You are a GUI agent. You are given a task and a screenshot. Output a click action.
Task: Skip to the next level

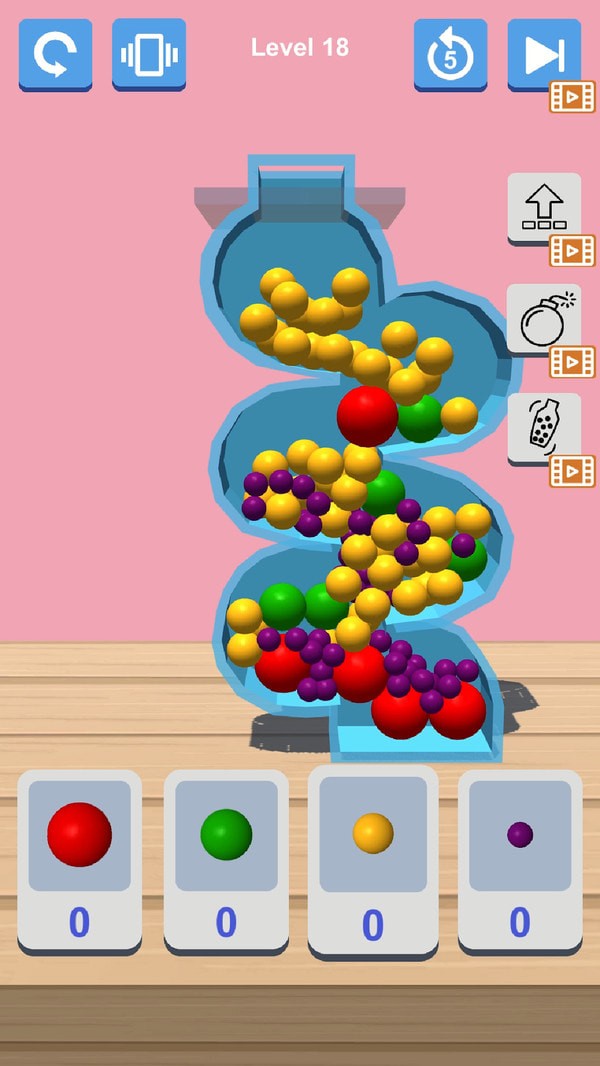[x=543, y=54]
